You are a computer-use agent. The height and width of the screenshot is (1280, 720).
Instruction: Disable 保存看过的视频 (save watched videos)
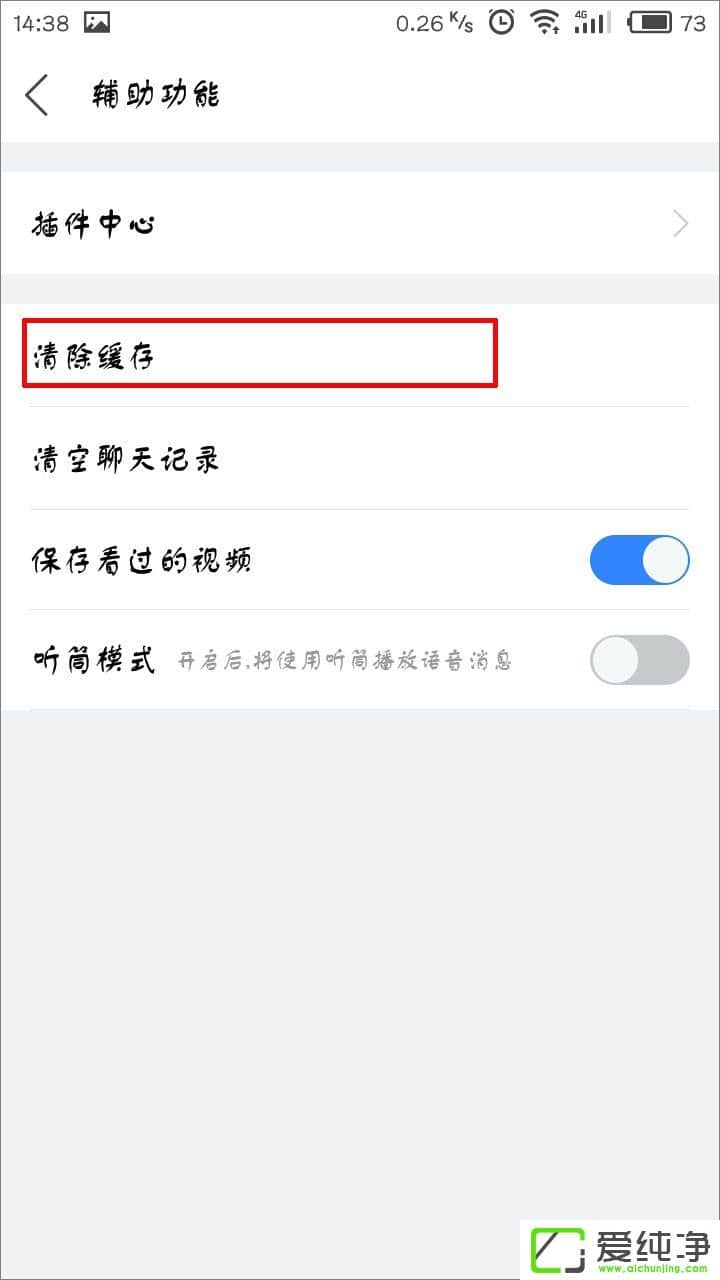click(x=640, y=560)
